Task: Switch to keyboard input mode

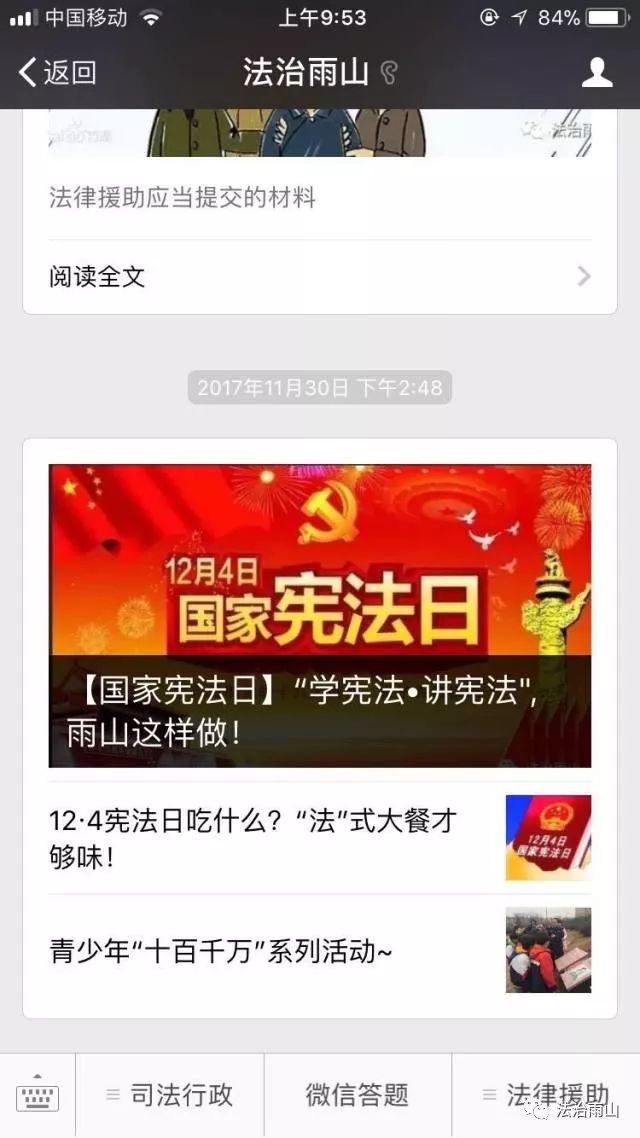Action: [37, 1095]
